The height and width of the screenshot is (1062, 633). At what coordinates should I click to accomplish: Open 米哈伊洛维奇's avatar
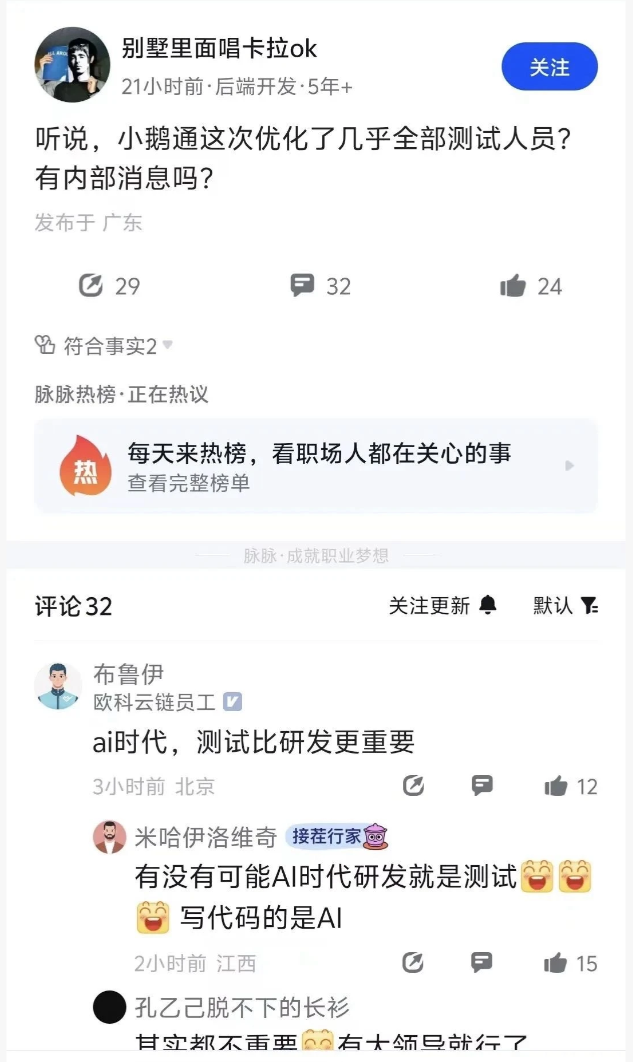tap(110, 837)
